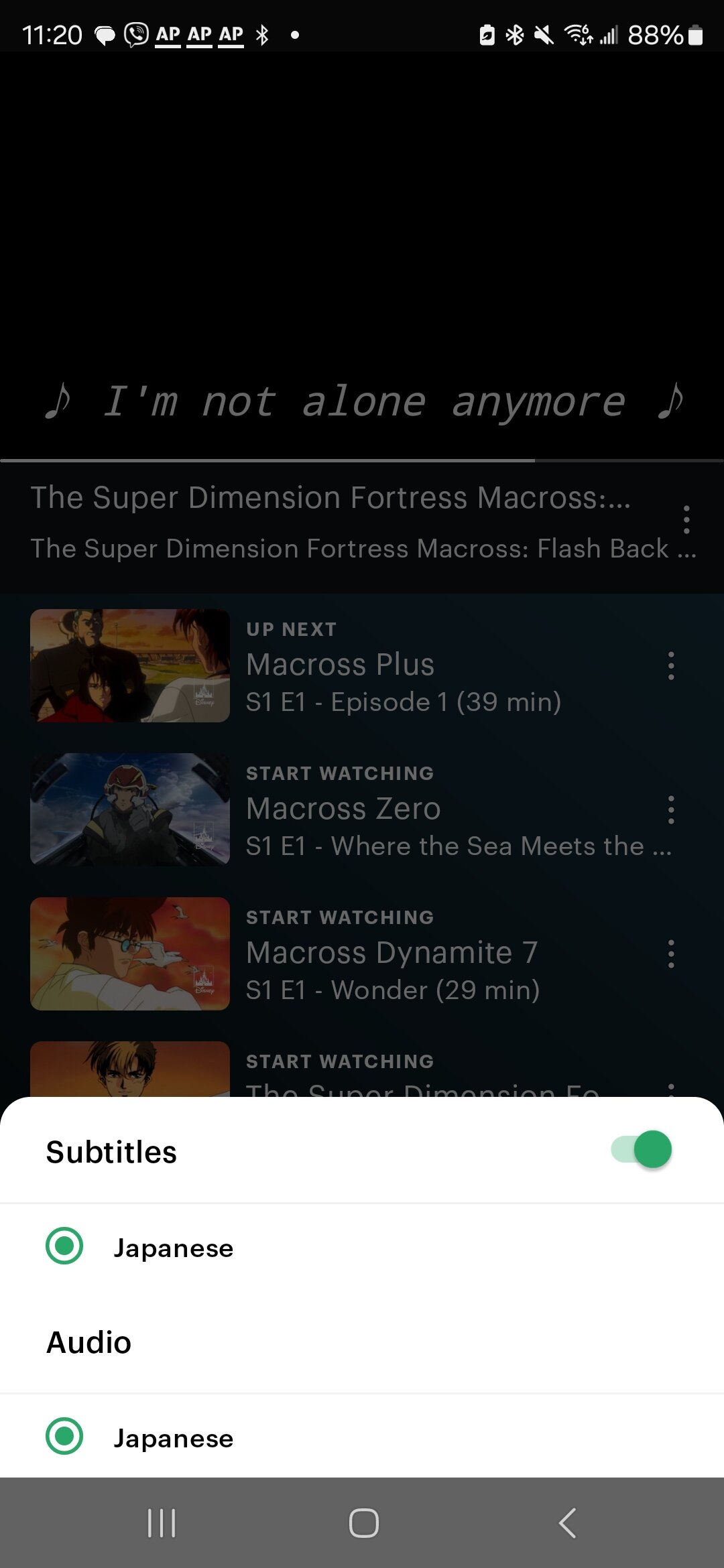Select Japanese under Audio
Image resolution: width=724 pixels, height=1568 pixels.
pyautogui.click(x=362, y=1437)
